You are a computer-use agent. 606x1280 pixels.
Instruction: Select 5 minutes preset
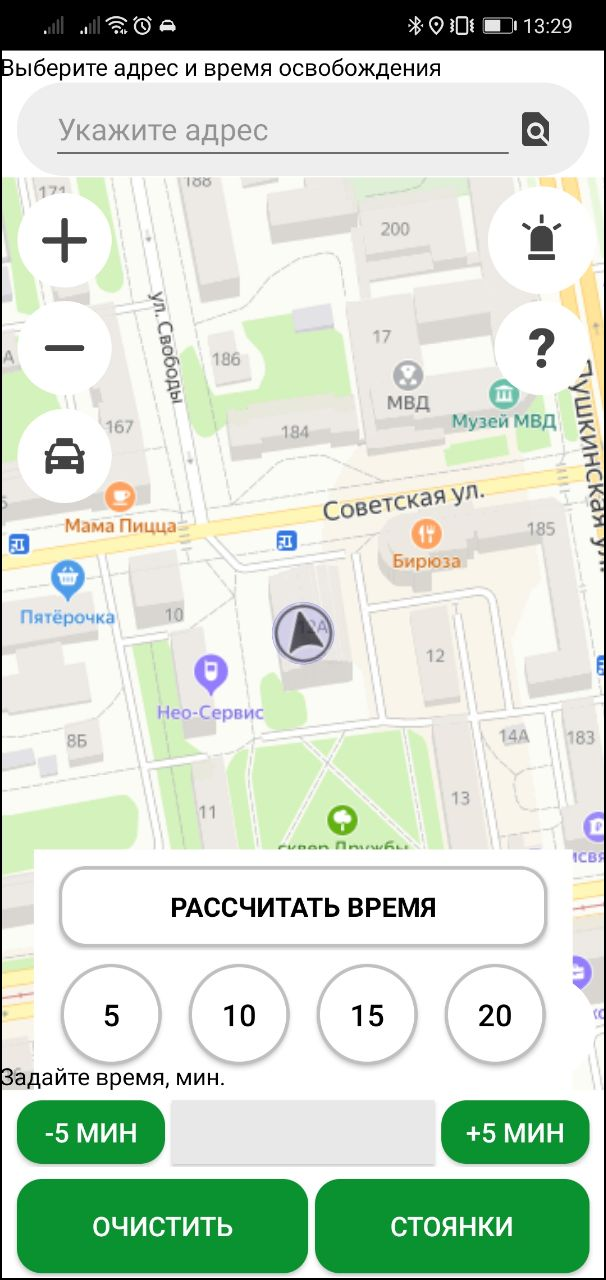click(111, 1016)
